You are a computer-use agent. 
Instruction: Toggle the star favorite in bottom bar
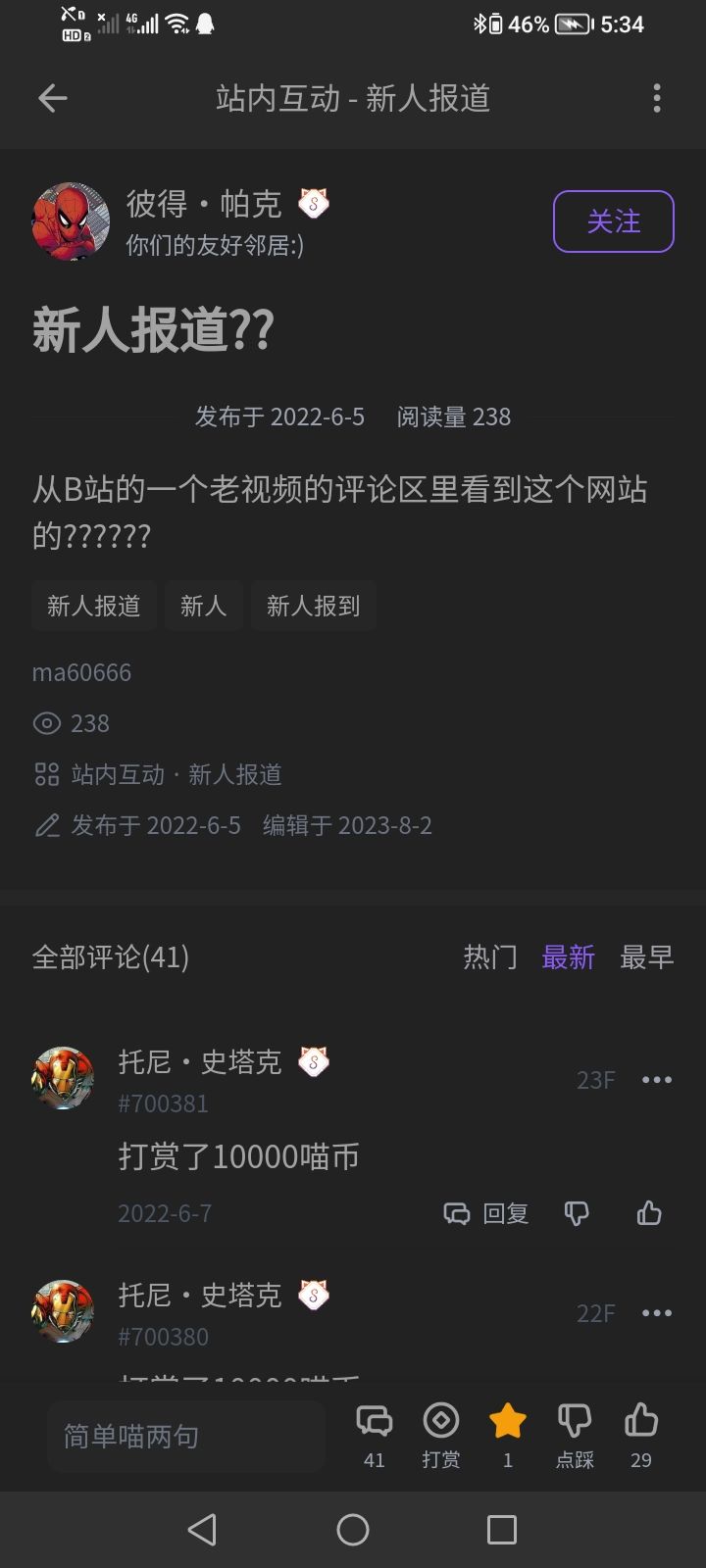507,1435
